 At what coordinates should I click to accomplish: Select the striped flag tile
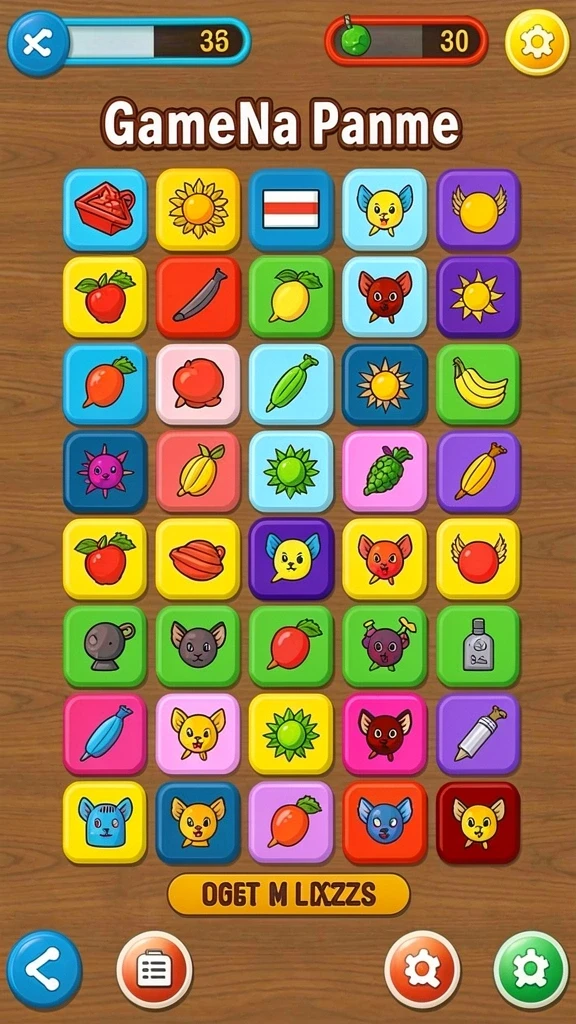(x=291, y=210)
